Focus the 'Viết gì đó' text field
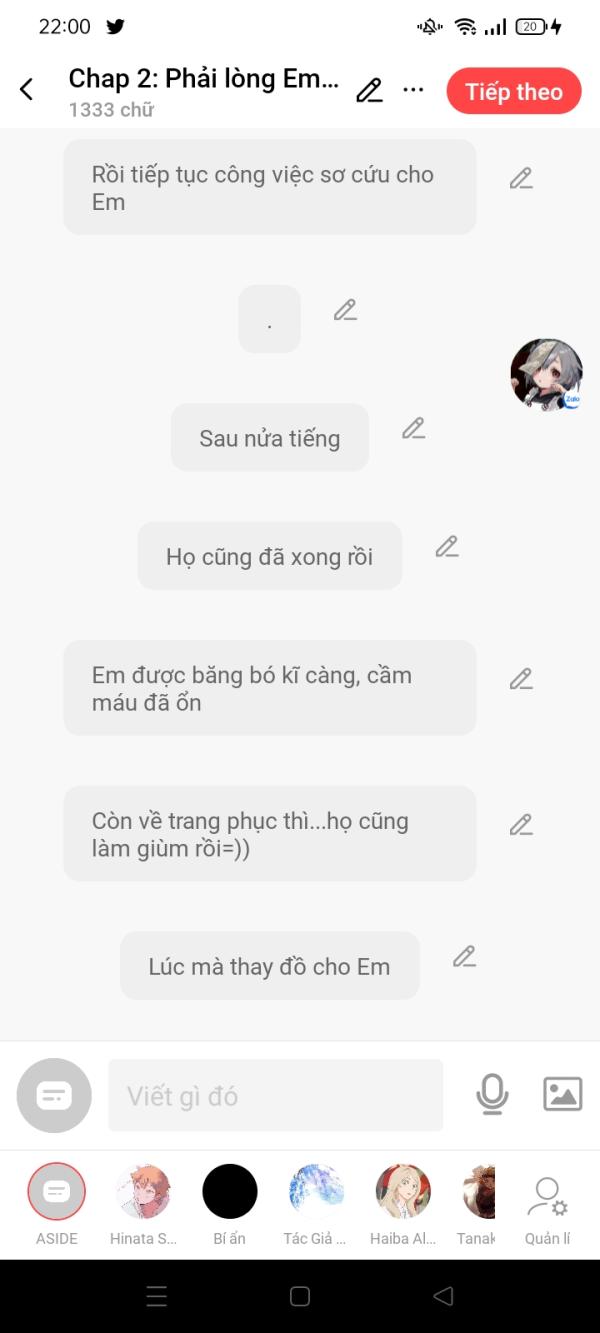This screenshot has width=600, height=1333. (275, 1096)
